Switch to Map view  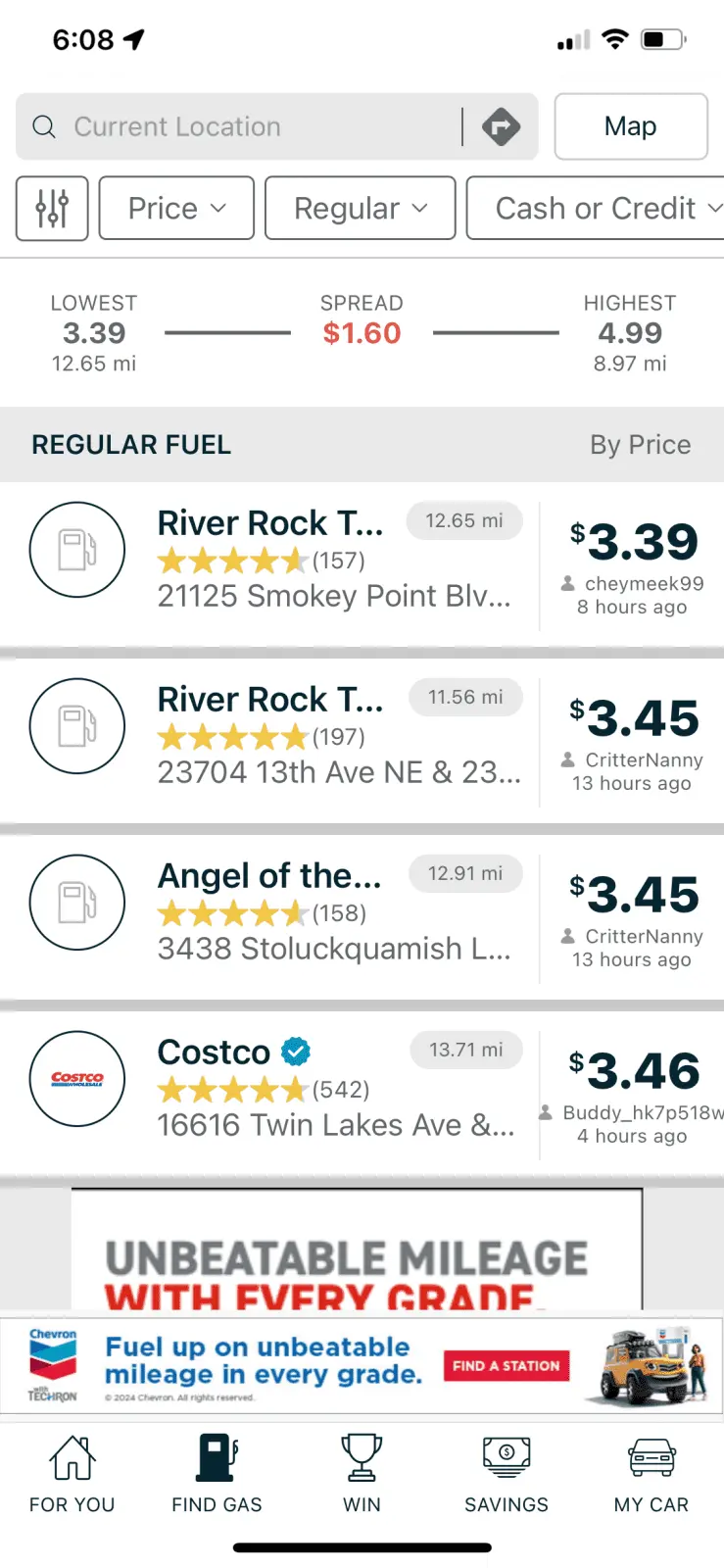pyautogui.click(x=630, y=126)
